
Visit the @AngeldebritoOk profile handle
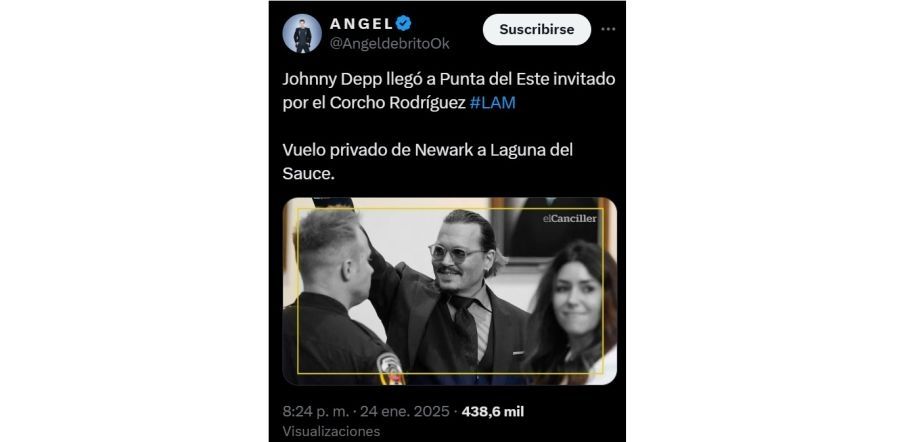(389, 43)
